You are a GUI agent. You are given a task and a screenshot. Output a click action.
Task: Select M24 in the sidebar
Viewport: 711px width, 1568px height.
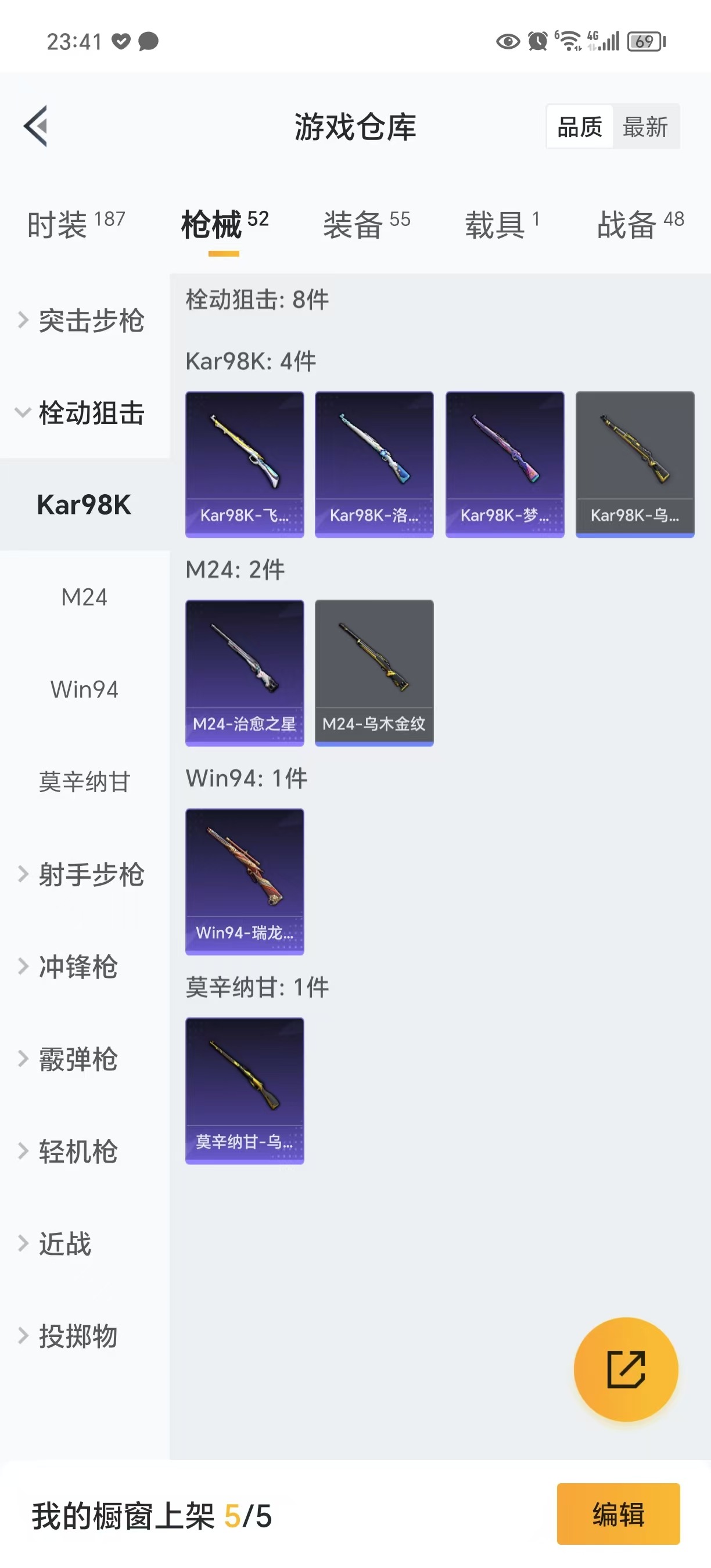click(x=84, y=597)
